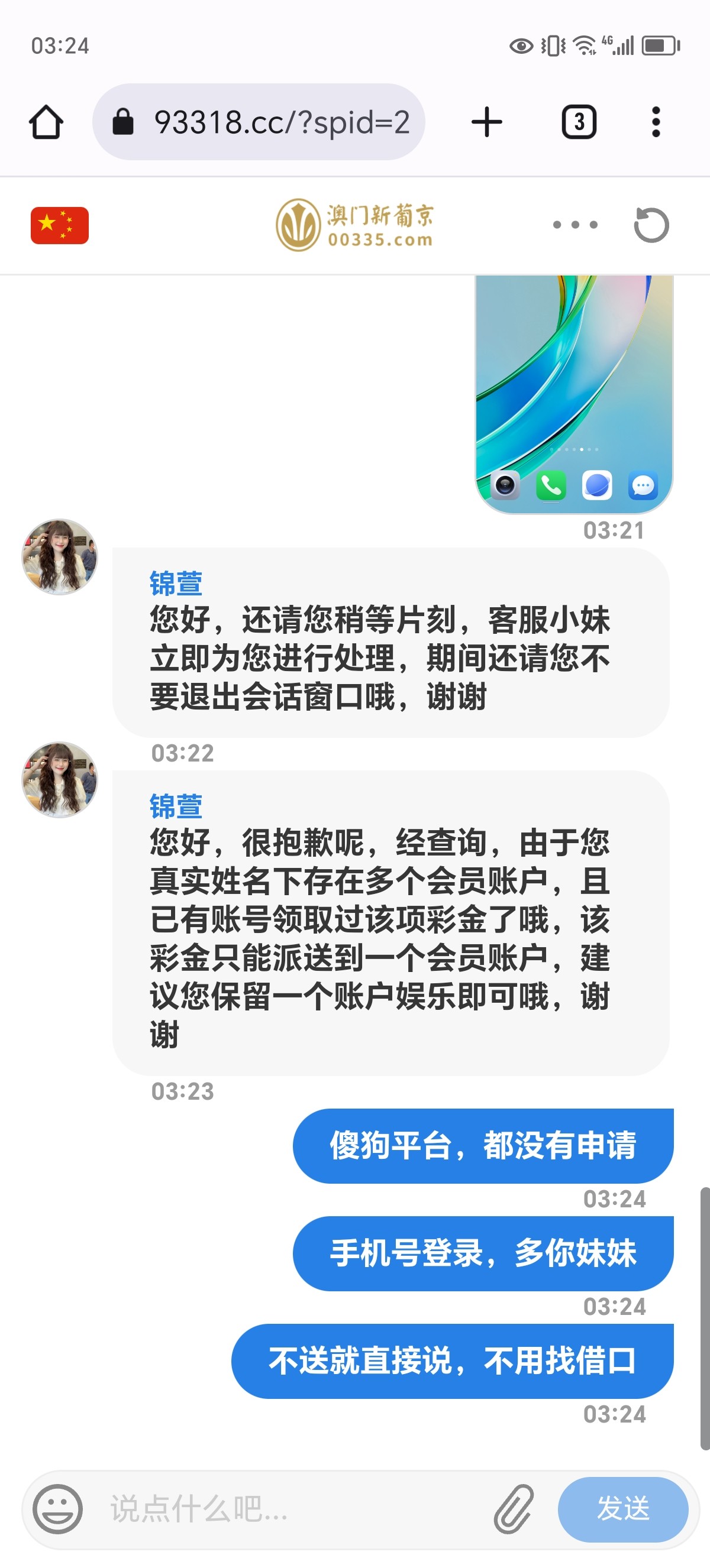Tap the message text field

tap(292, 1509)
